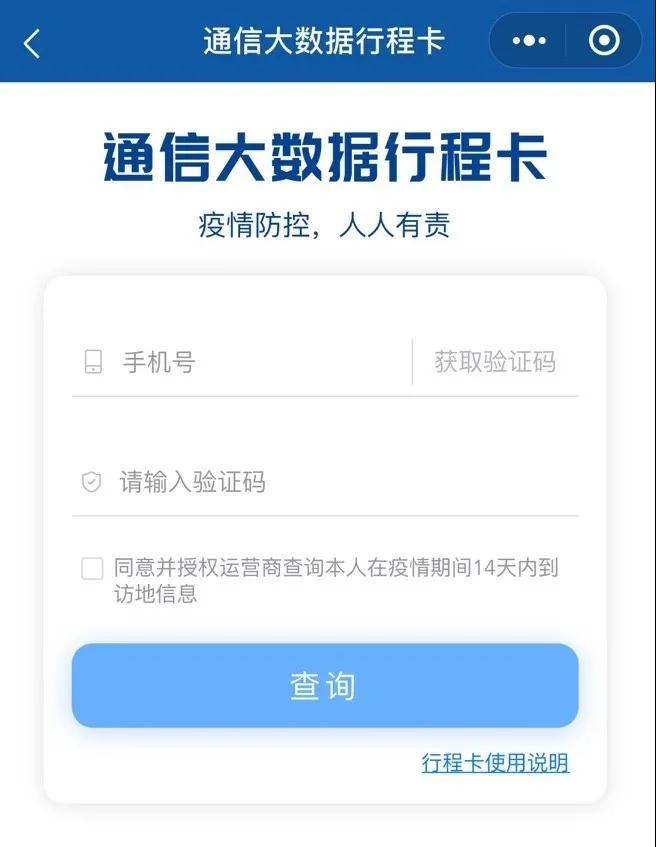656x847 pixels.
Task: Tap the blue 查询 button
Action: (324, 686)
